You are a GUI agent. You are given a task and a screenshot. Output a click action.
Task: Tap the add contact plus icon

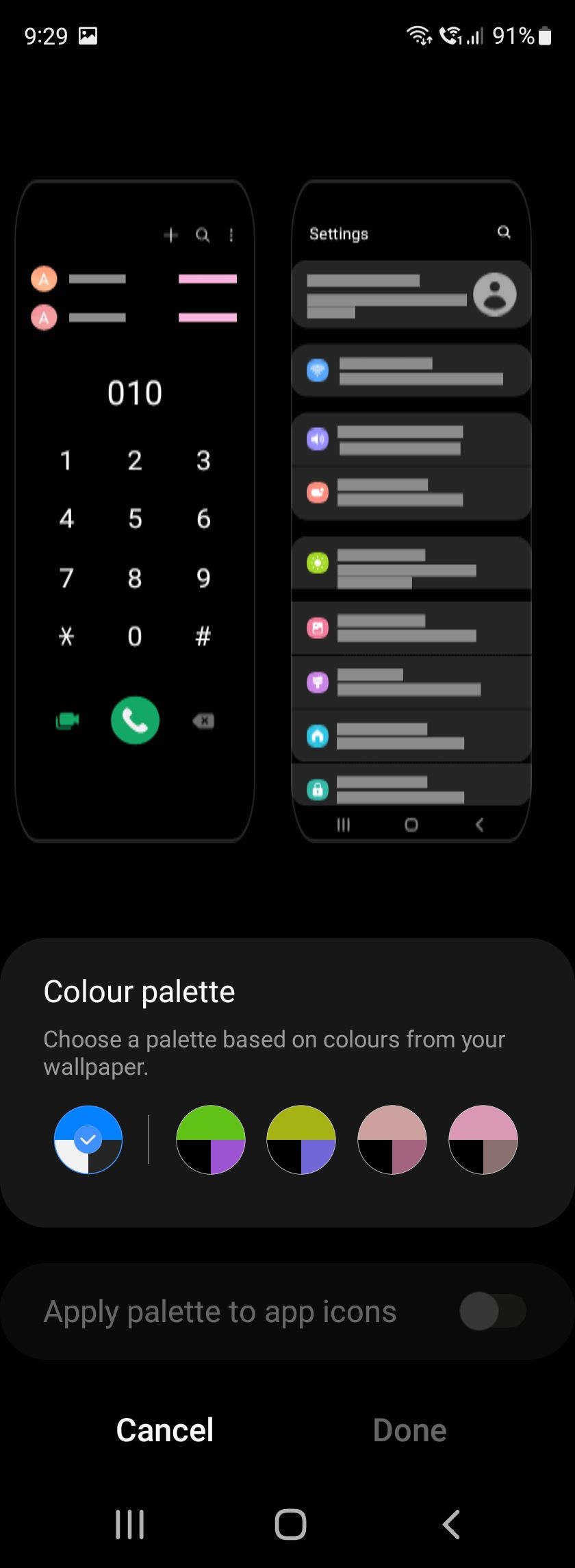[170, 235]
